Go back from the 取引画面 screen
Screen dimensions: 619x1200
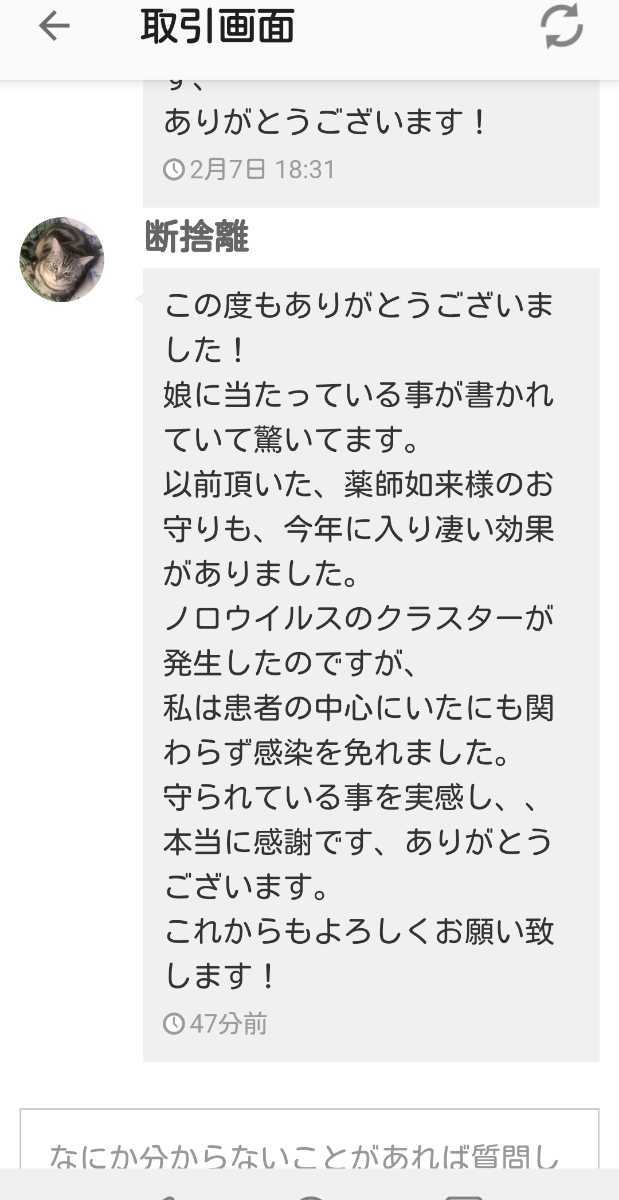54,27
